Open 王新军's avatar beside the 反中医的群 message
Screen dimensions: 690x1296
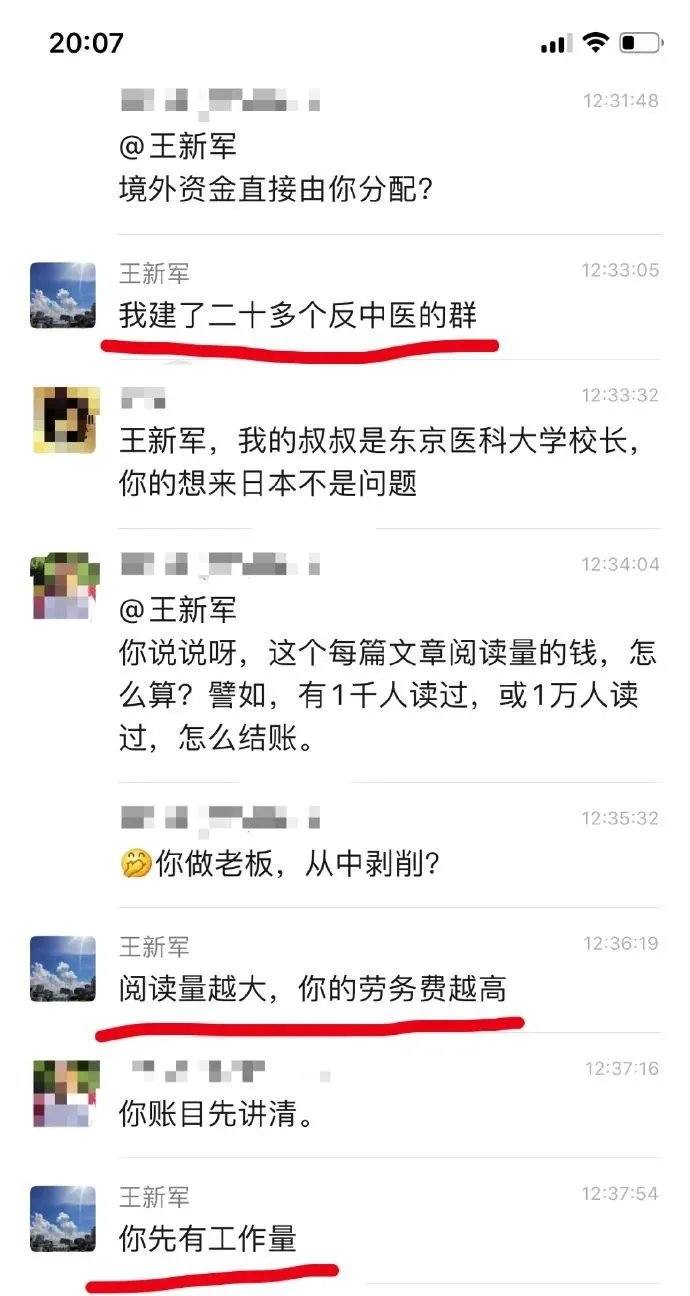(x=64, y=295)
